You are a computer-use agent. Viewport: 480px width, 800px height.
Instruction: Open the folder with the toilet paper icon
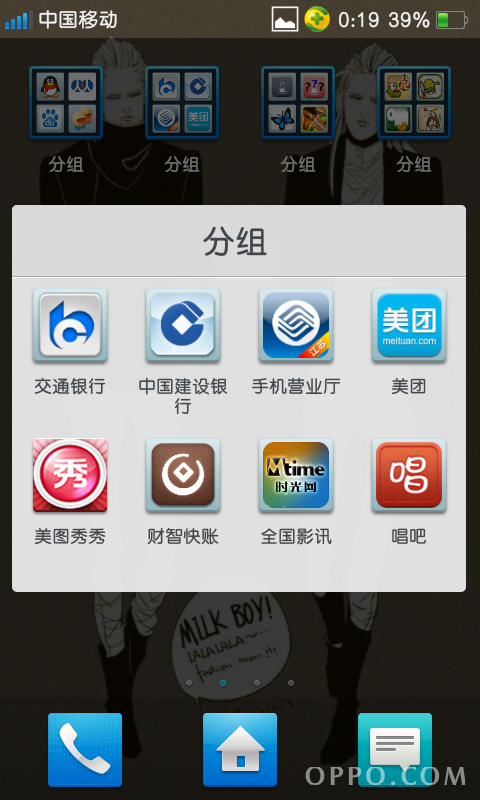coord(414,103)
